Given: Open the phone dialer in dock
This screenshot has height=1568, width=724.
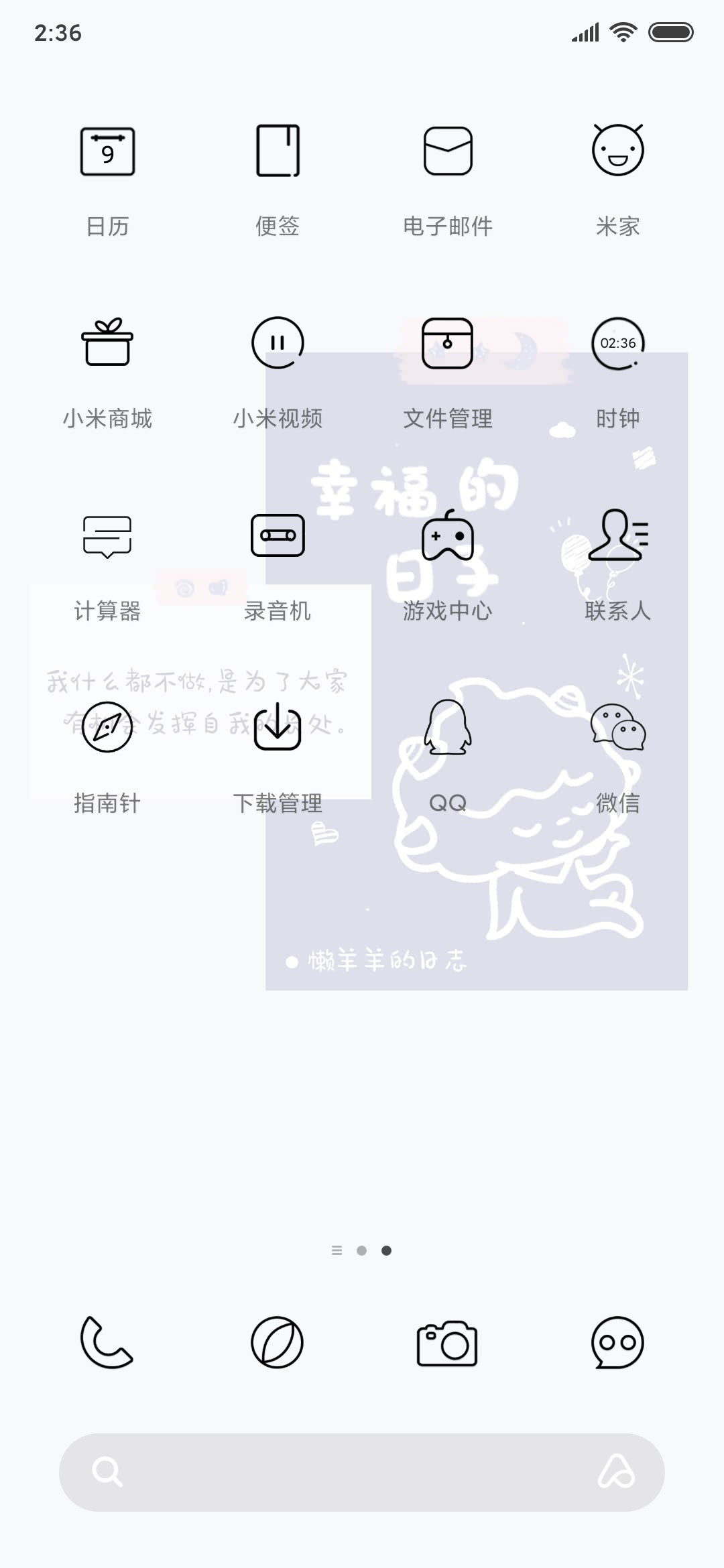Looking at the screenshot, I should [x=107, y=1342].
